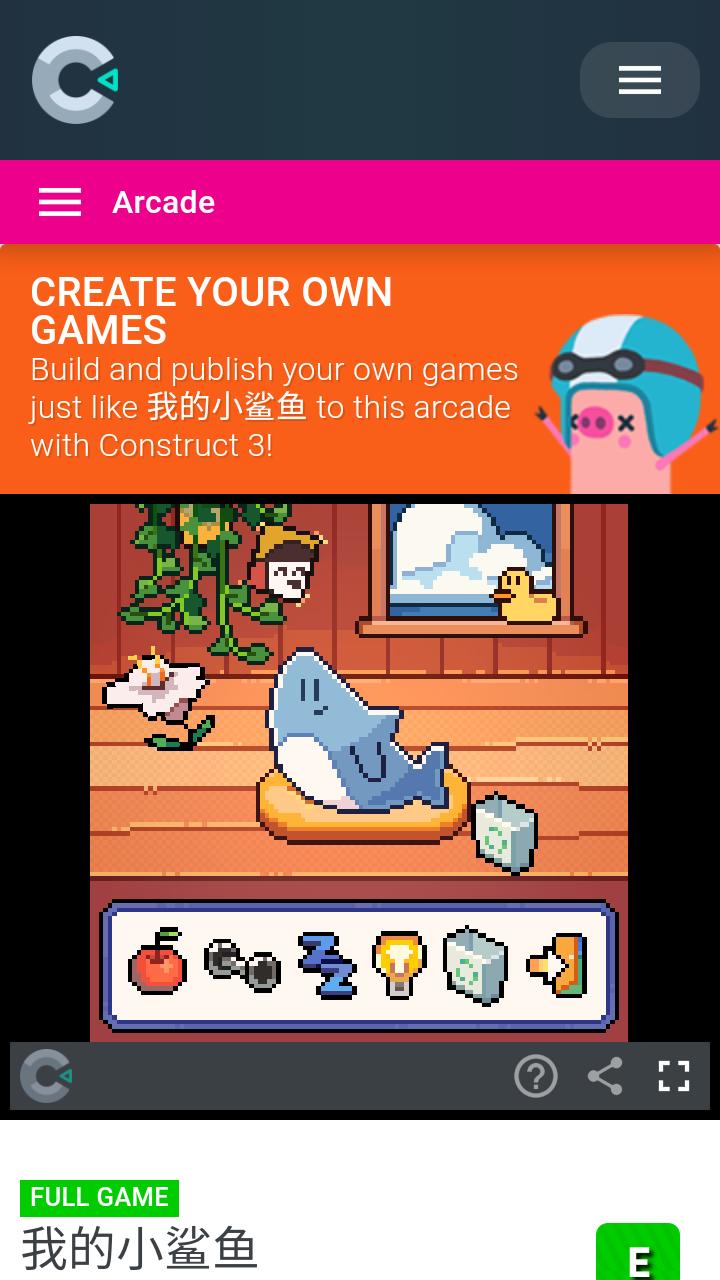Open the main hamburger menu in header

tap(640, 80)
